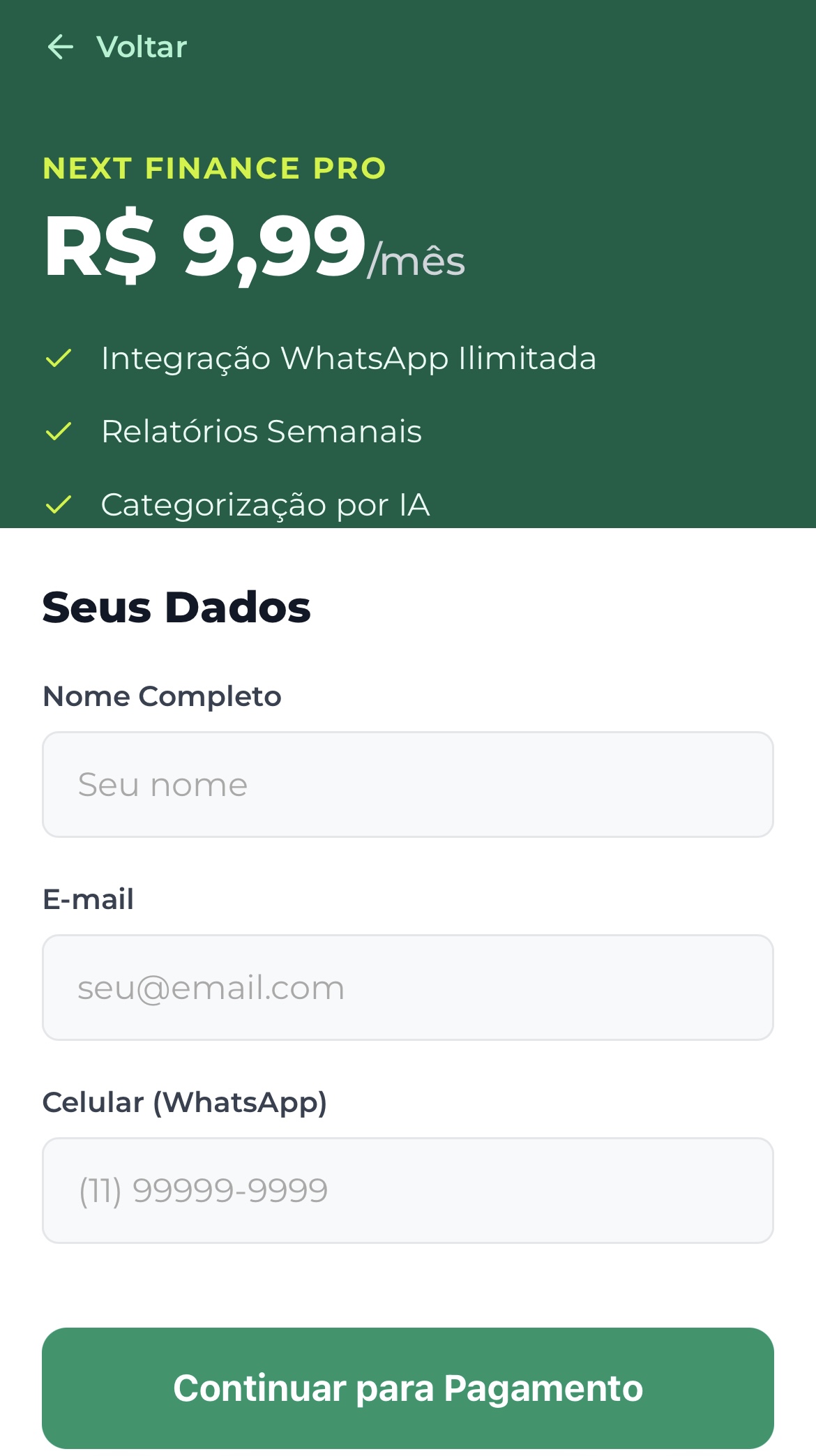Select the E-mail input field
816x1456 pixels.
(408, 987)
